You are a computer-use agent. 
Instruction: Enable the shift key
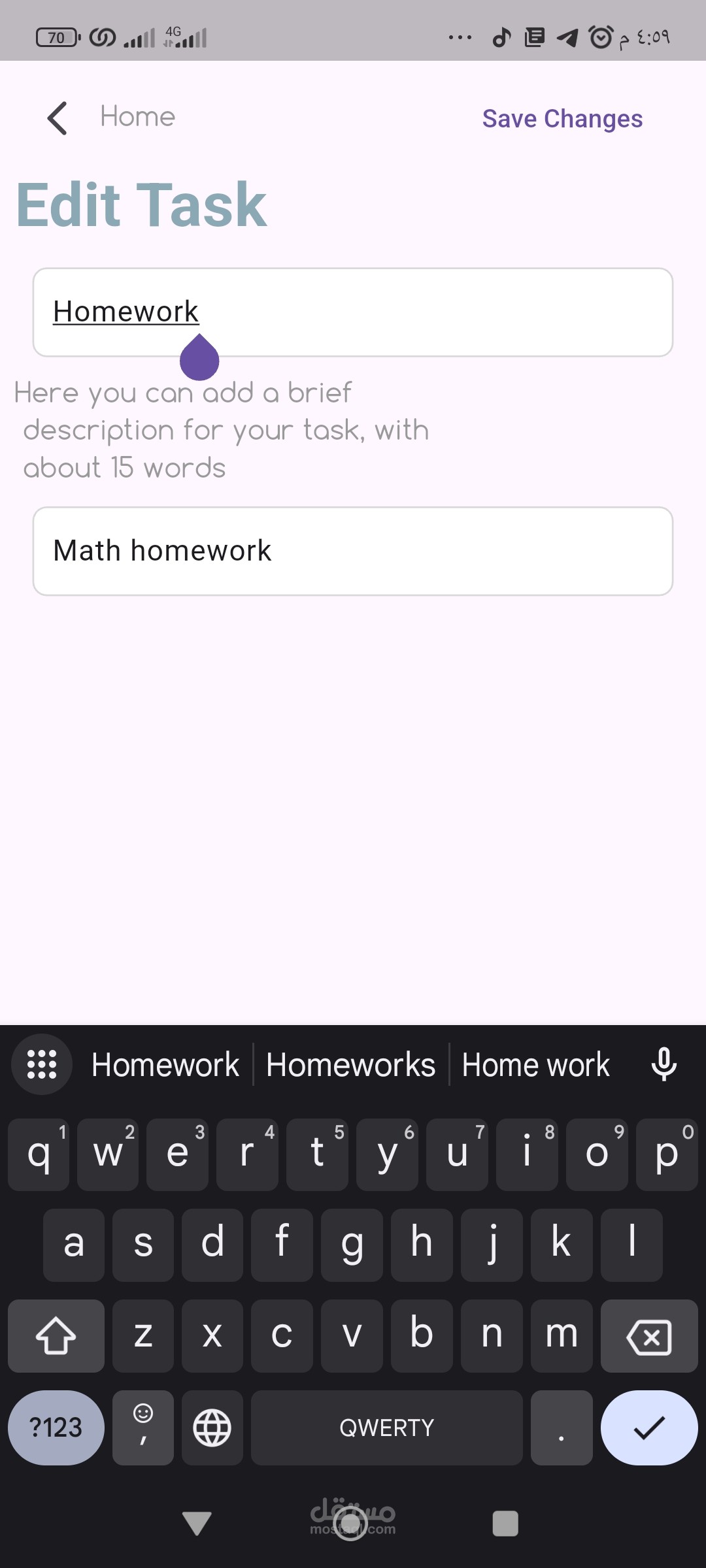(56, 1336)
